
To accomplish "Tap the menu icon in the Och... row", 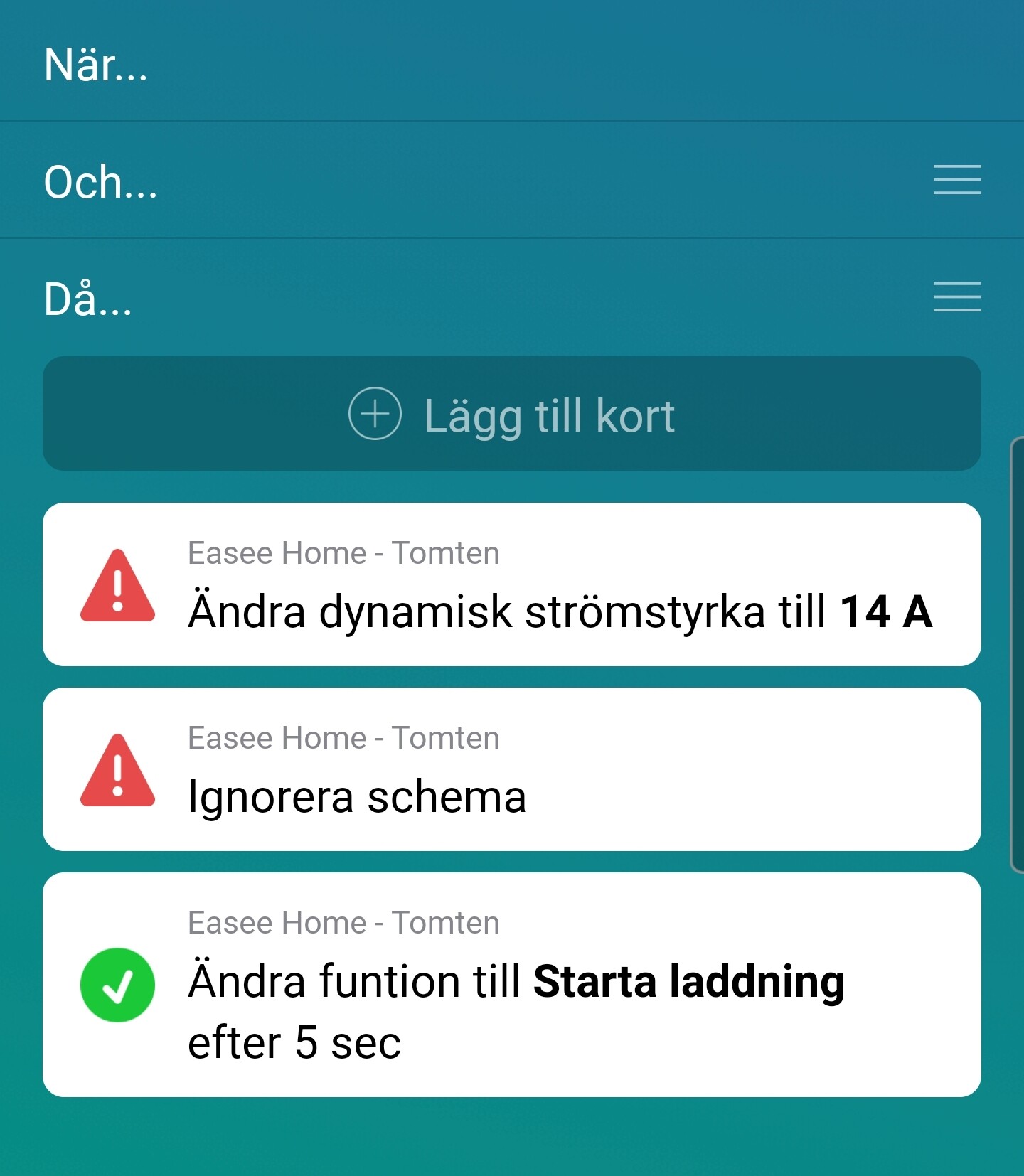I will click(957, 180).
